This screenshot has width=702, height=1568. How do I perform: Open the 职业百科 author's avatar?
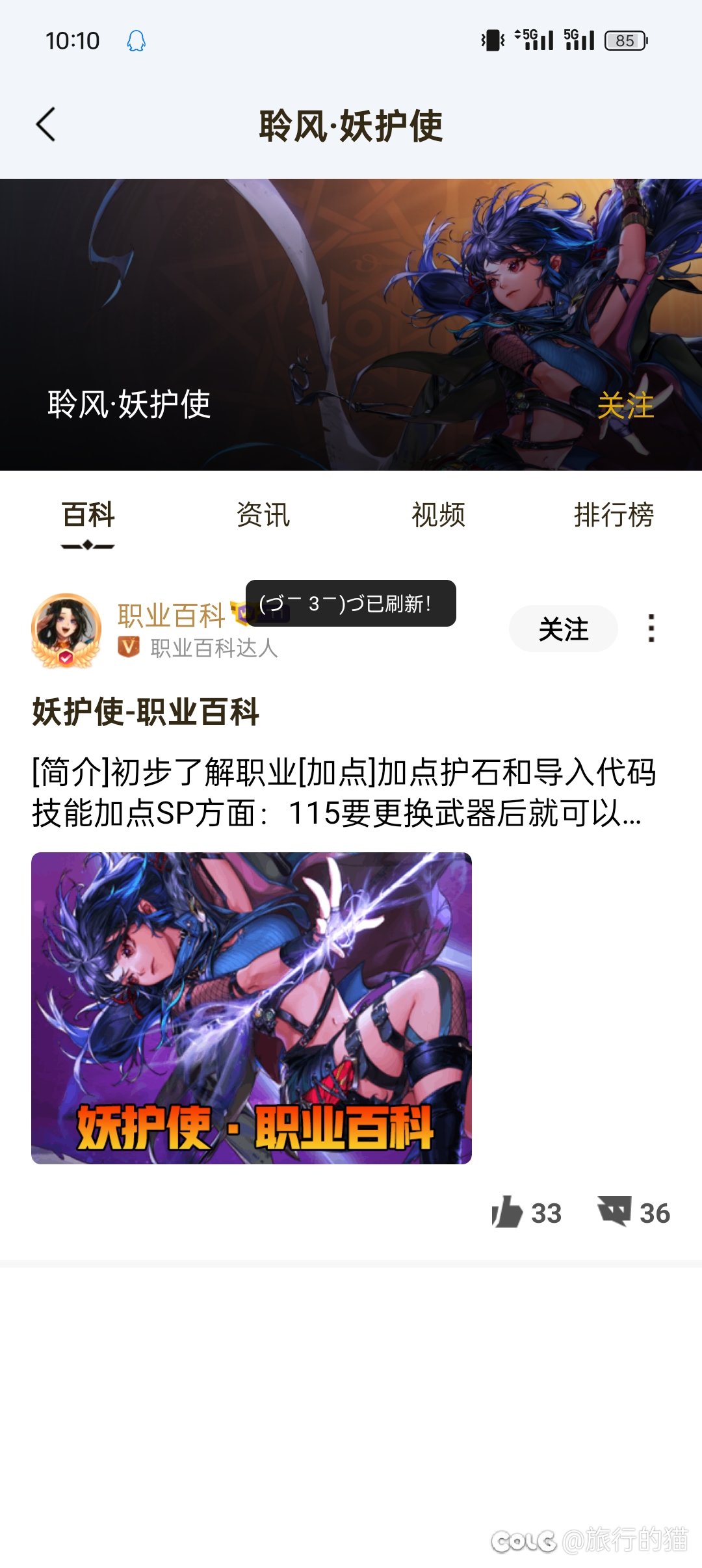tap(66, 630)
